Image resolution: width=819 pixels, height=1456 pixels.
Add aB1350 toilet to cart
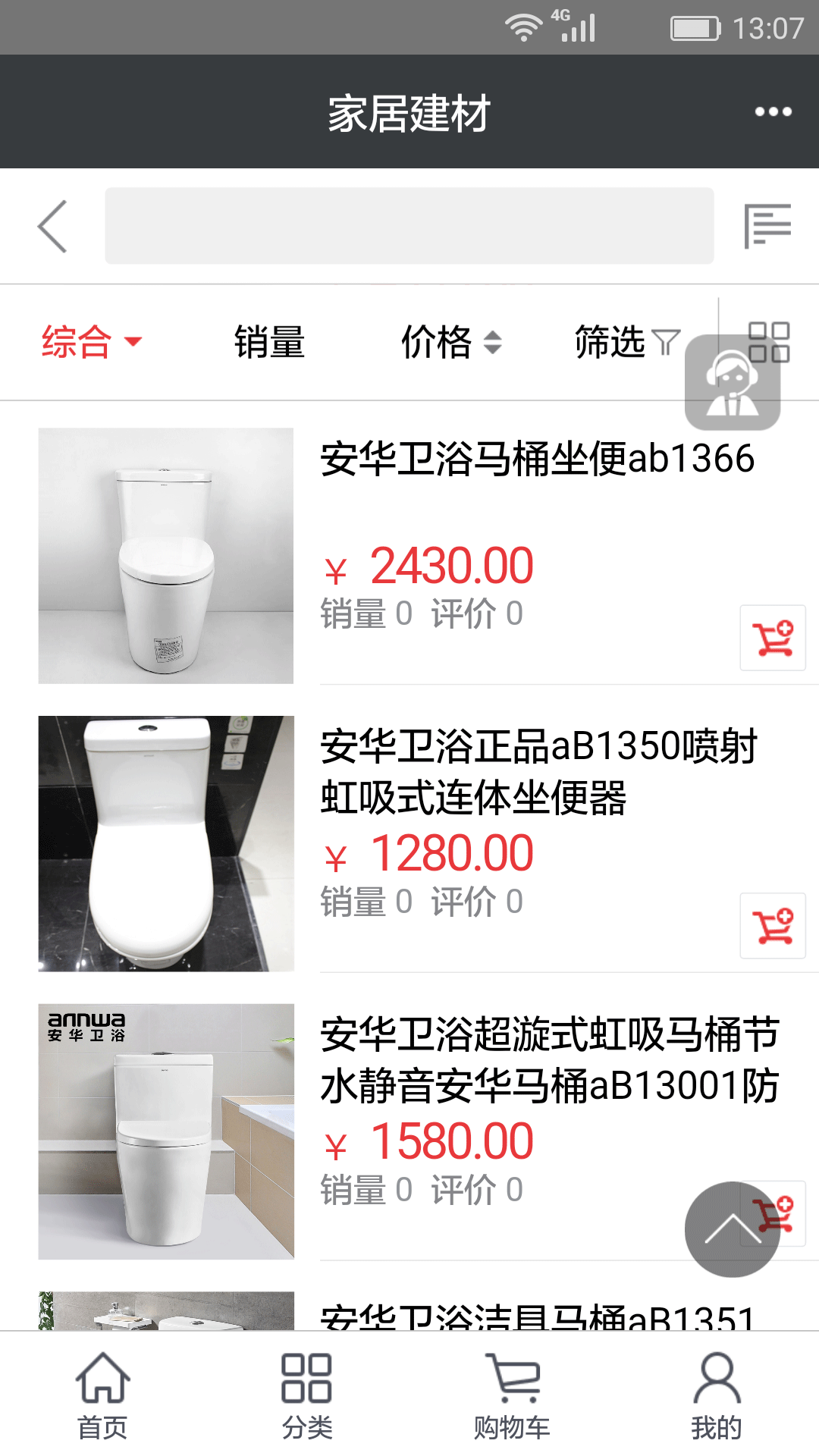point(773,926)
